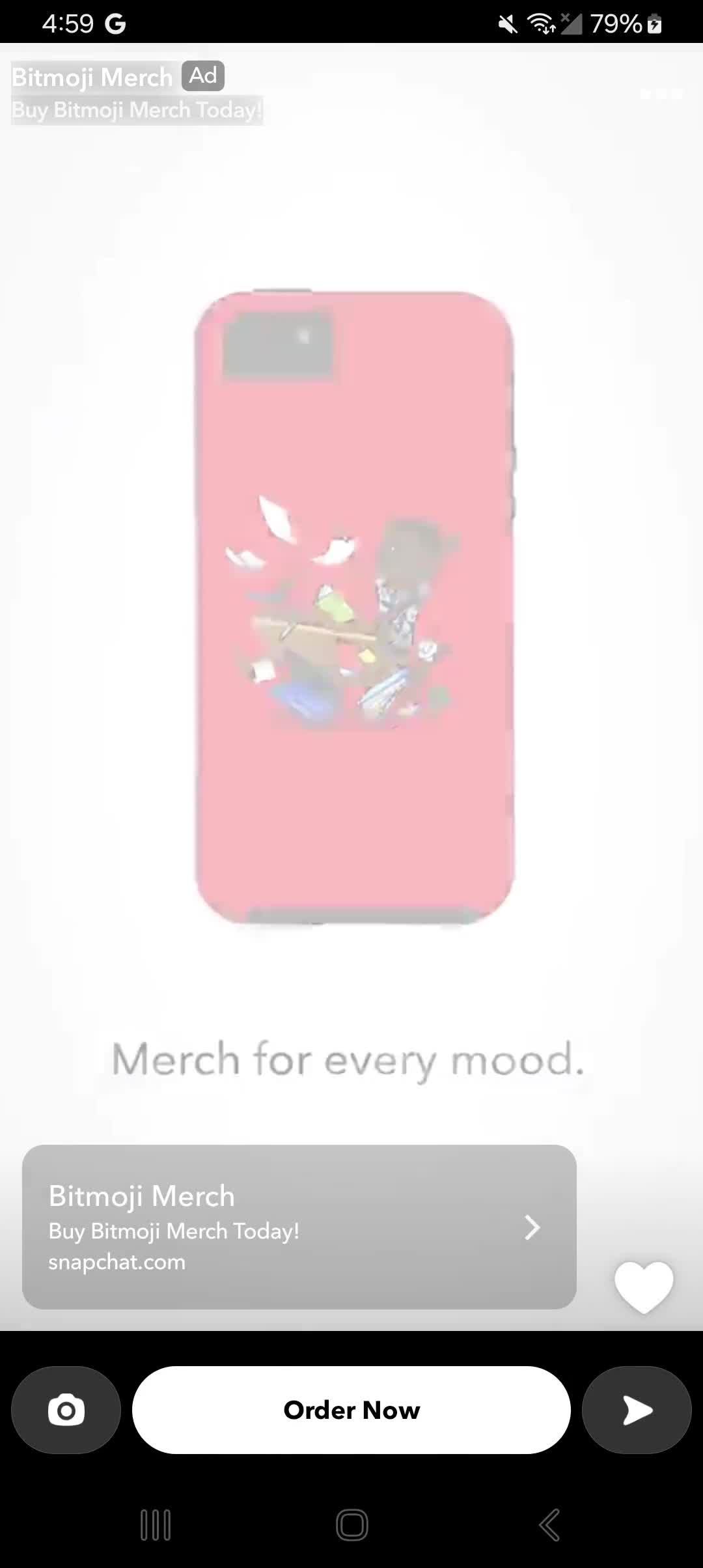Send this ad with the arrow button
The width and height of the screenshot is (703, 1568).
pyautogui.click(x=636, y=1410)
